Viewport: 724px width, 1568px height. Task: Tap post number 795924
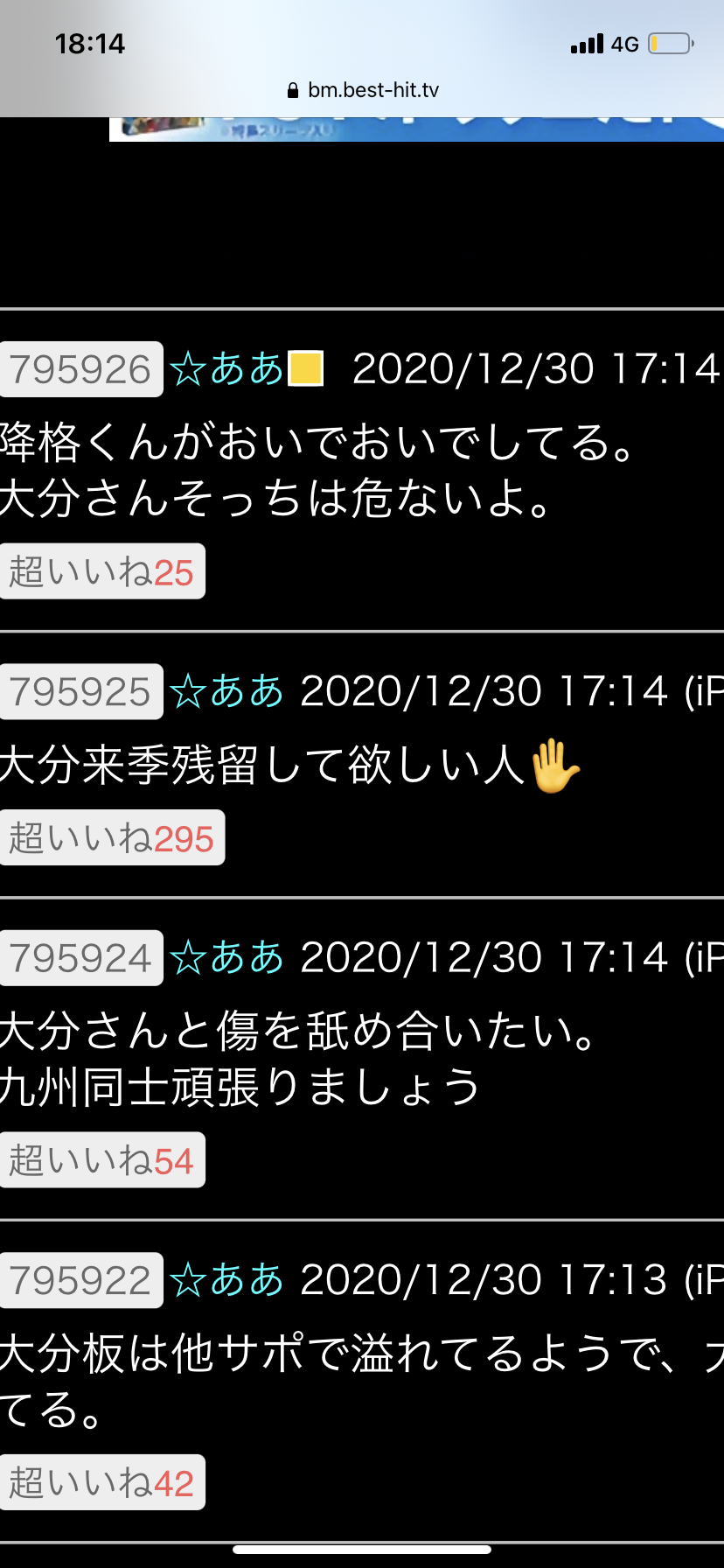pos(80,958)
